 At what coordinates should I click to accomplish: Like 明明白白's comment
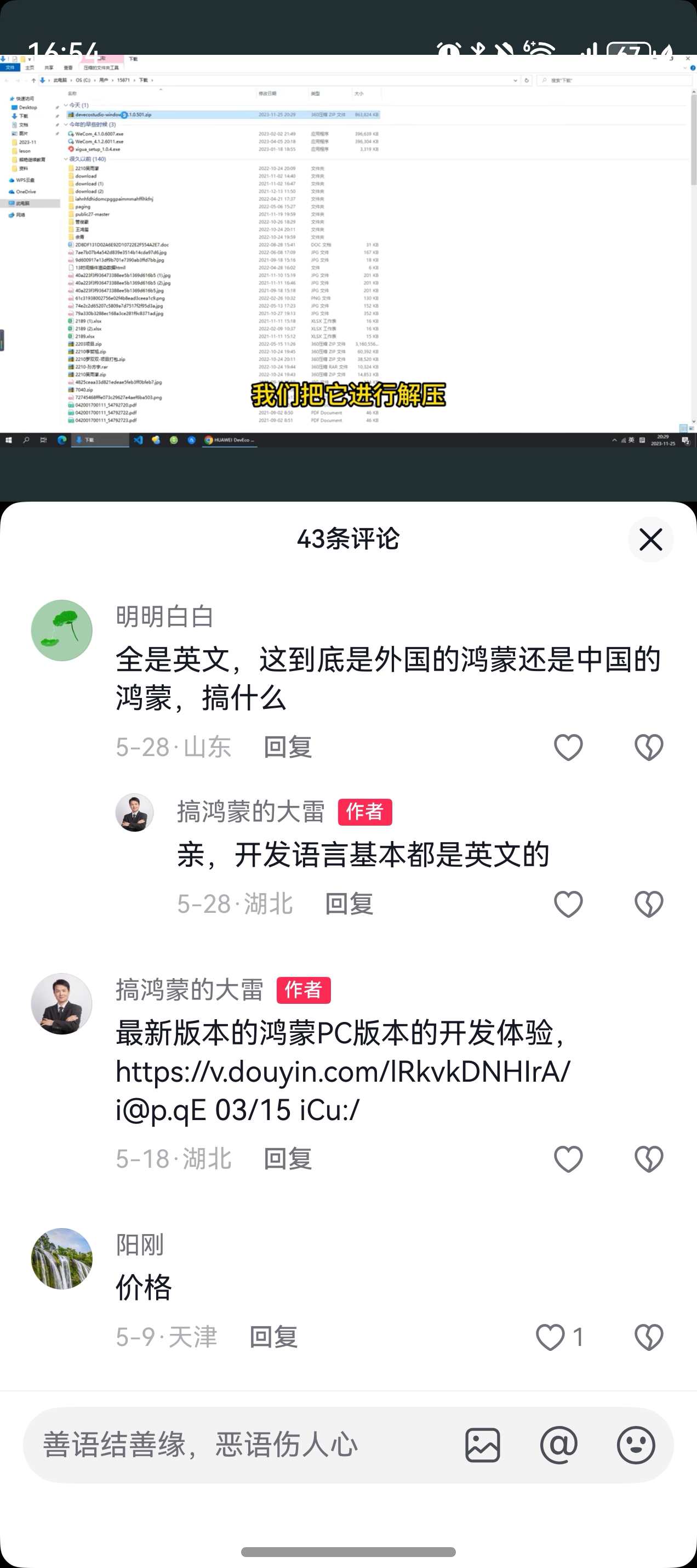(x=568, y=747)
